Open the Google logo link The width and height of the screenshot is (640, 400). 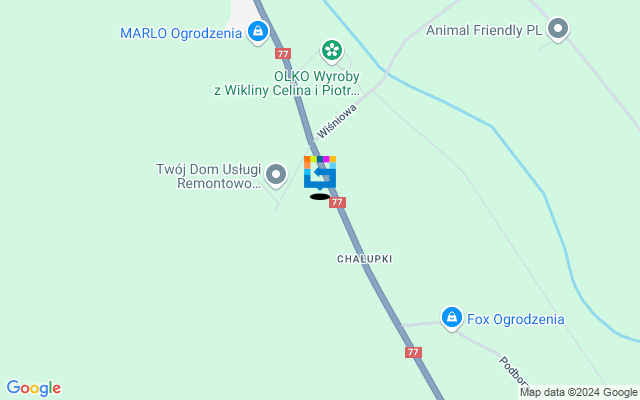click(x=33, y=388)
